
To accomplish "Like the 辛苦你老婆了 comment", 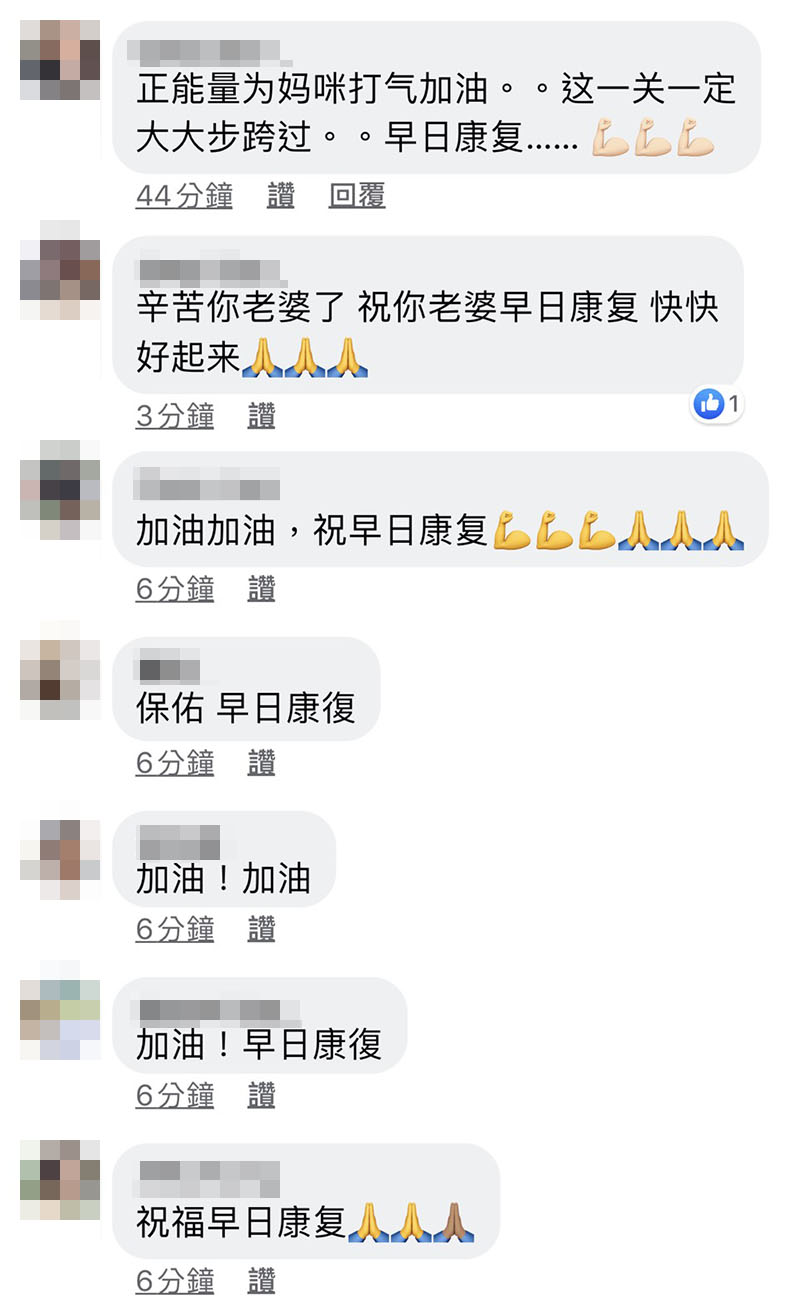I will (261, 416).
